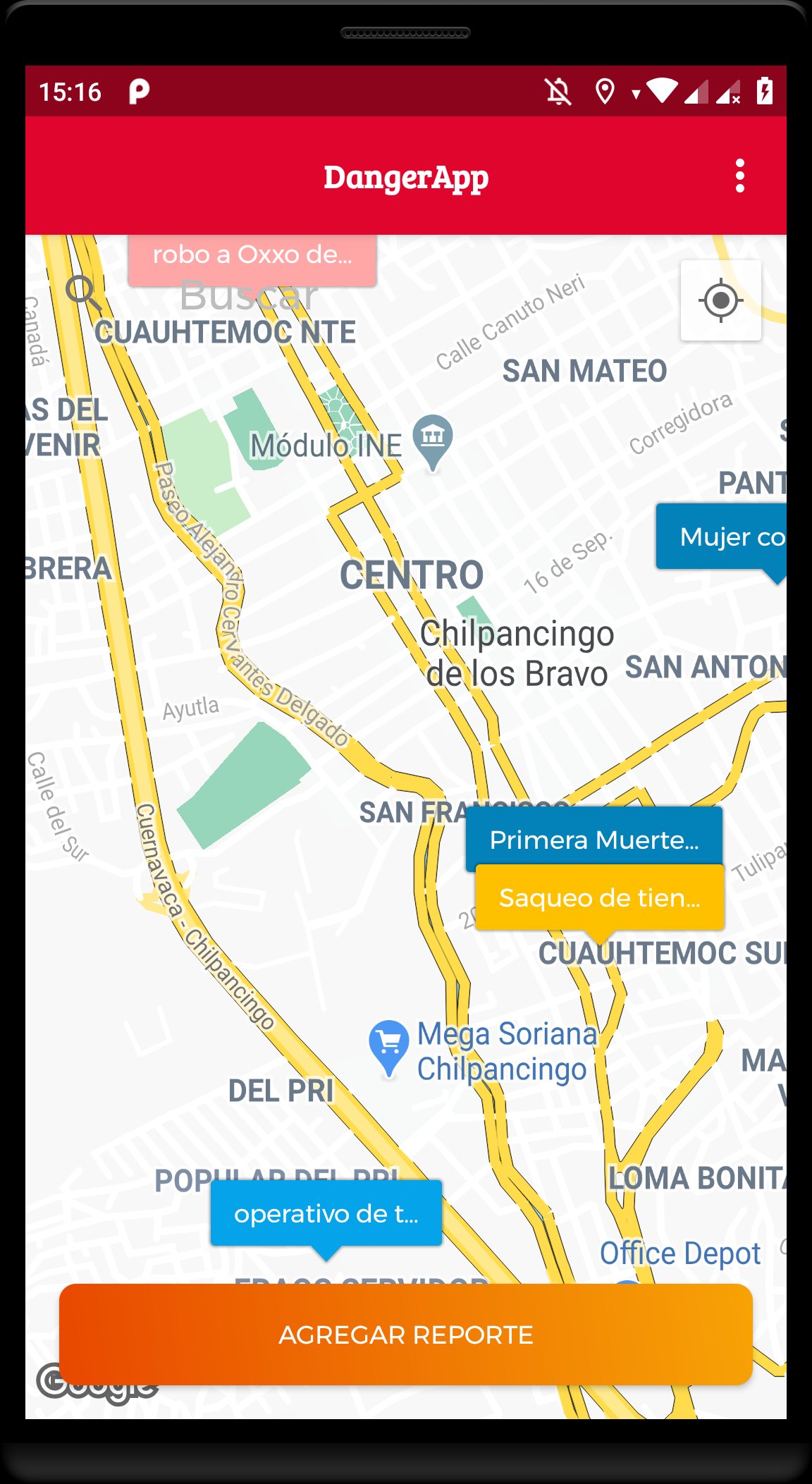Image resolution: width=812 pixels, height=1484 pixels.
Task: Tap the my-location crosshair icon
Action: (x=721, y=300)
